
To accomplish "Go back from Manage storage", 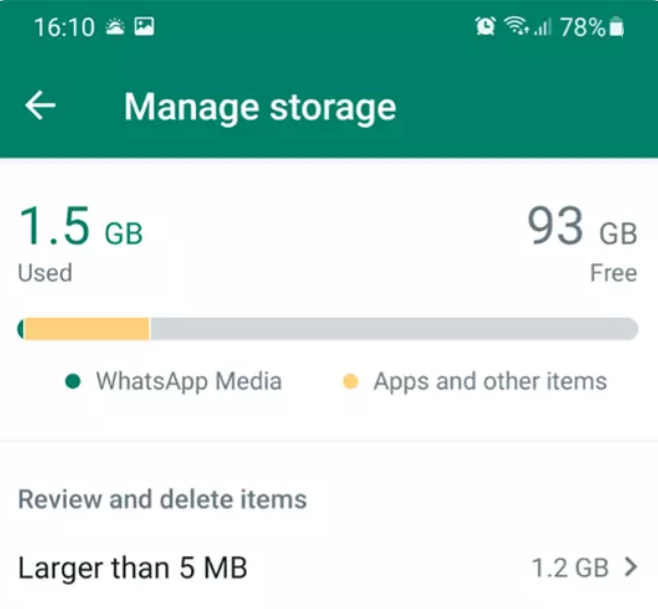I will pyautogui.click(x=41, y=106).
